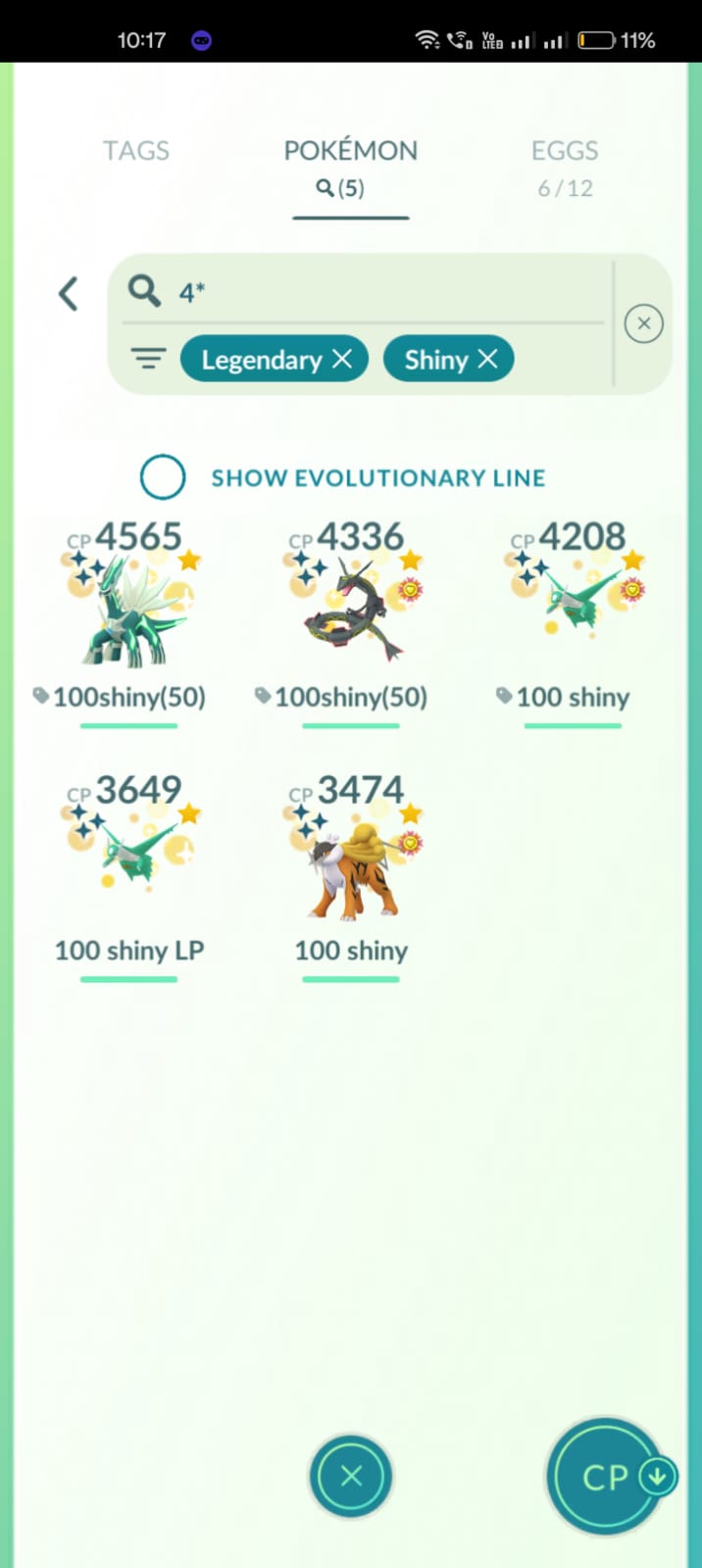Open the filter options icon
This screenshot has height=1568, width=702.
148,359
